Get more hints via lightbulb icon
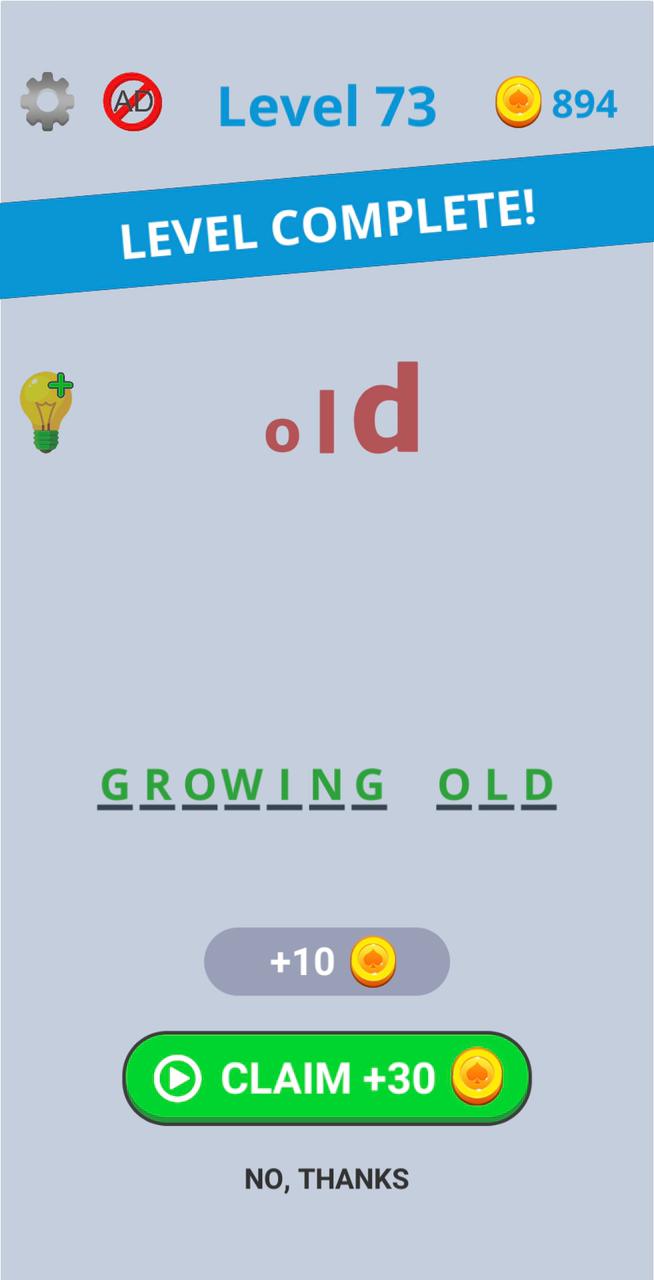 pyautogui.click(x=46, y=411)
